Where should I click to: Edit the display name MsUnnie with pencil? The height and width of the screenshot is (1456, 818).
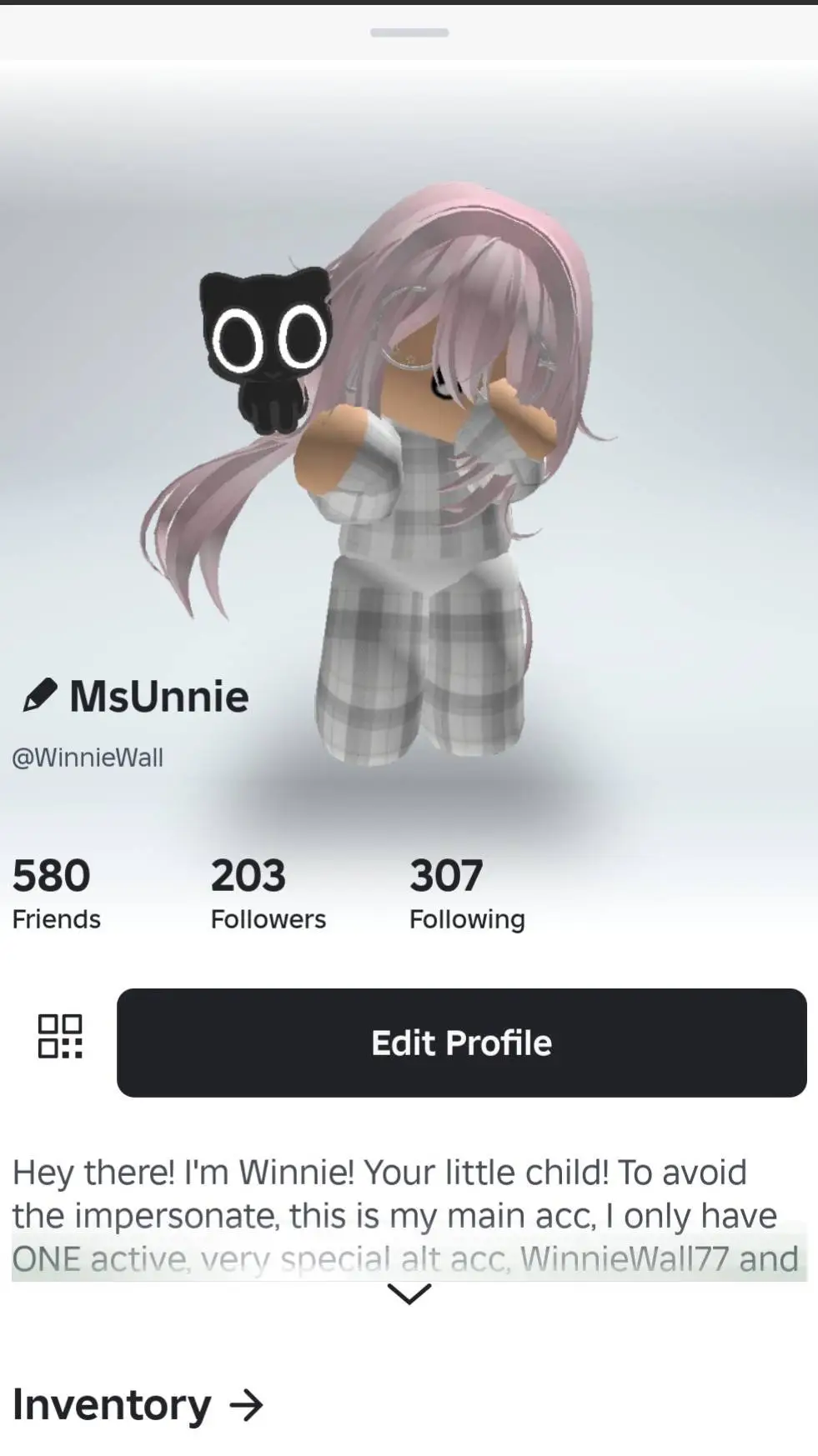coord(39,695)
